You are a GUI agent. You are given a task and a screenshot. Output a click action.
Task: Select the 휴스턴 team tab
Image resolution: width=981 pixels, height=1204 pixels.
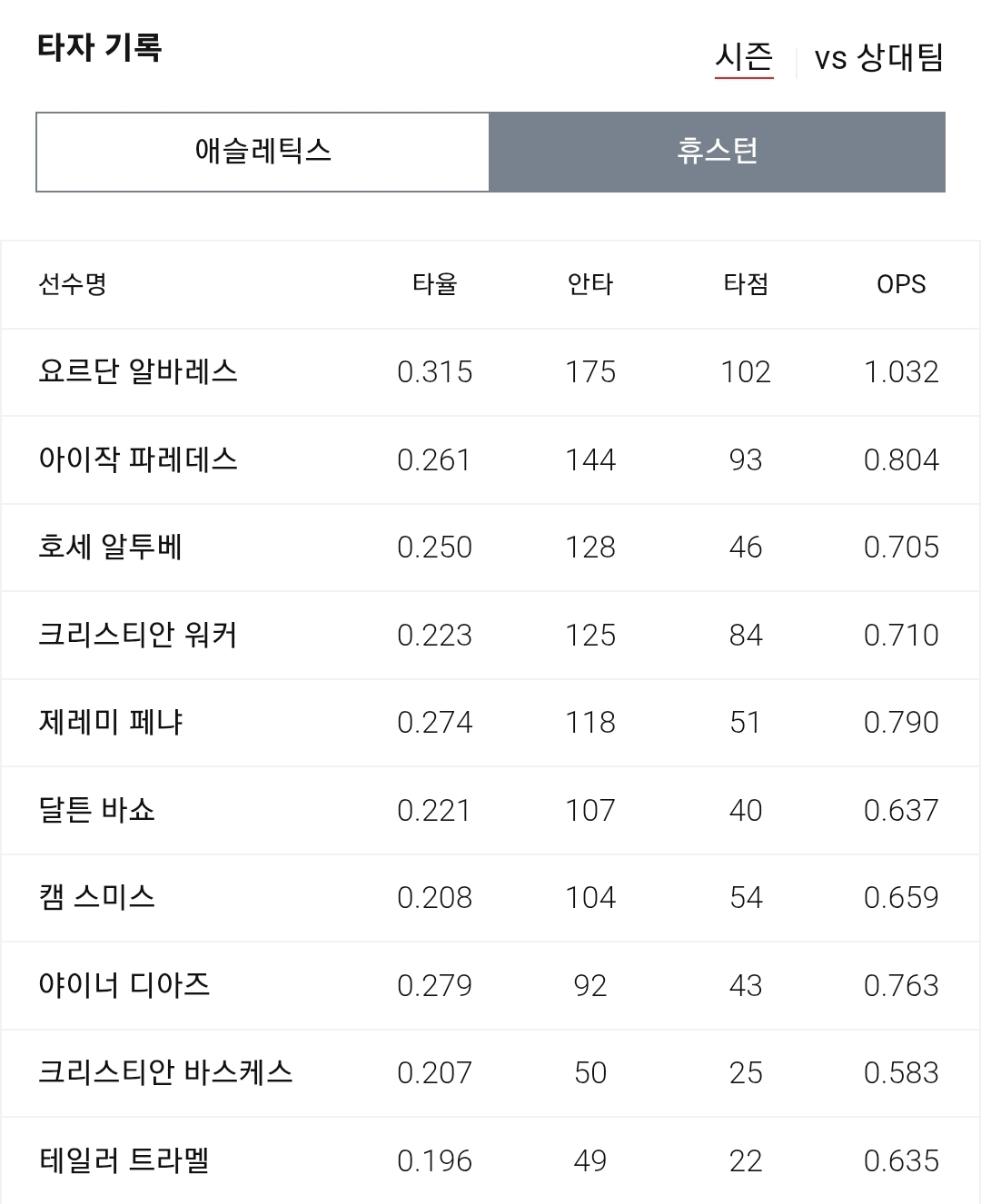click(718, 152)
